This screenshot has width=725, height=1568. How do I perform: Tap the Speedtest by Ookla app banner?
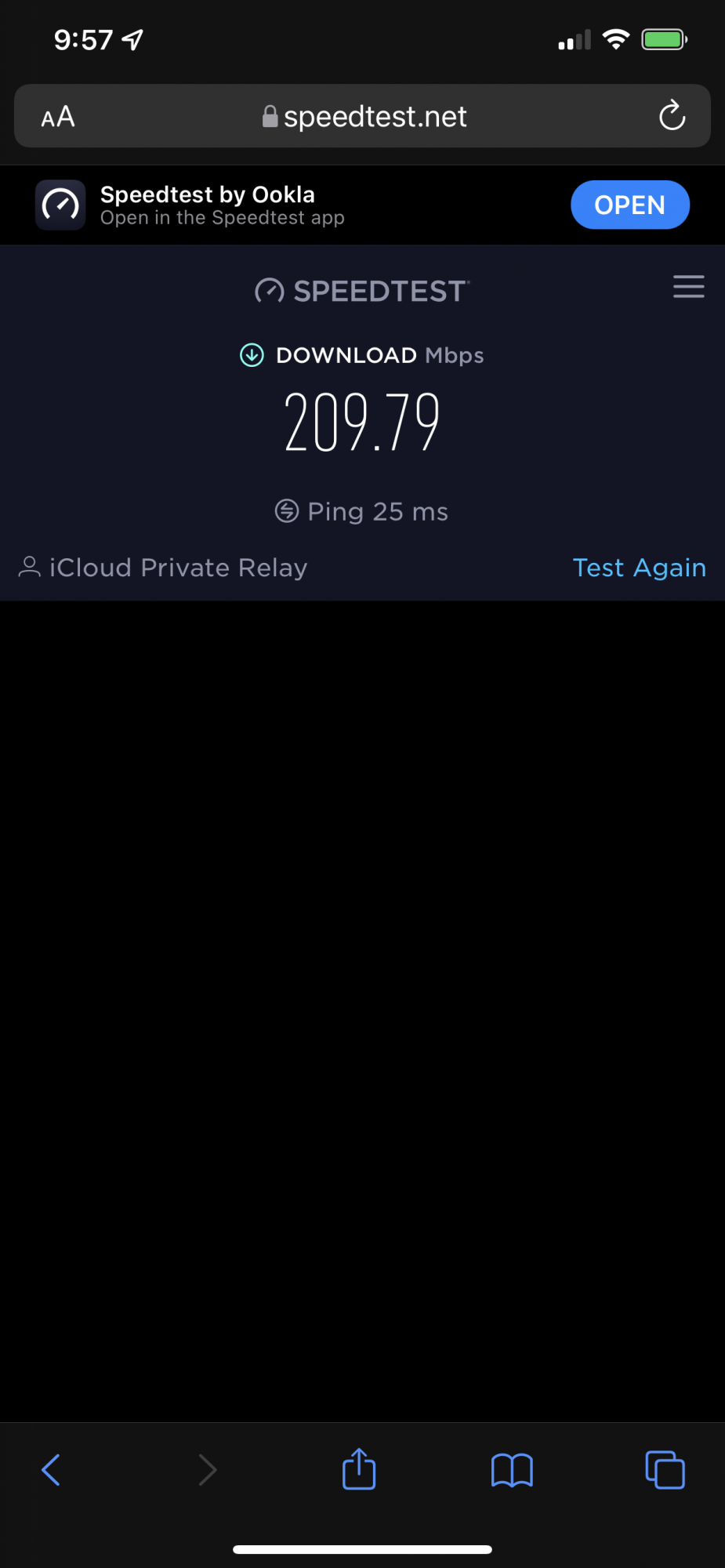[362, 205]
